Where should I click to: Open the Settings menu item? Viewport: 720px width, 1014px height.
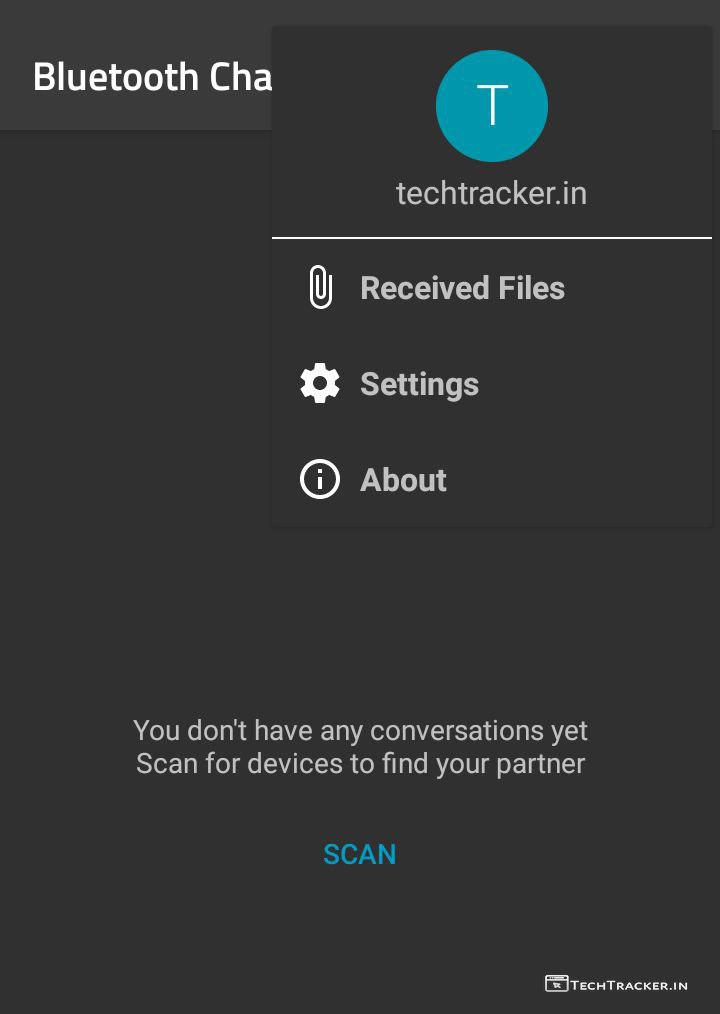coord(418,384)
